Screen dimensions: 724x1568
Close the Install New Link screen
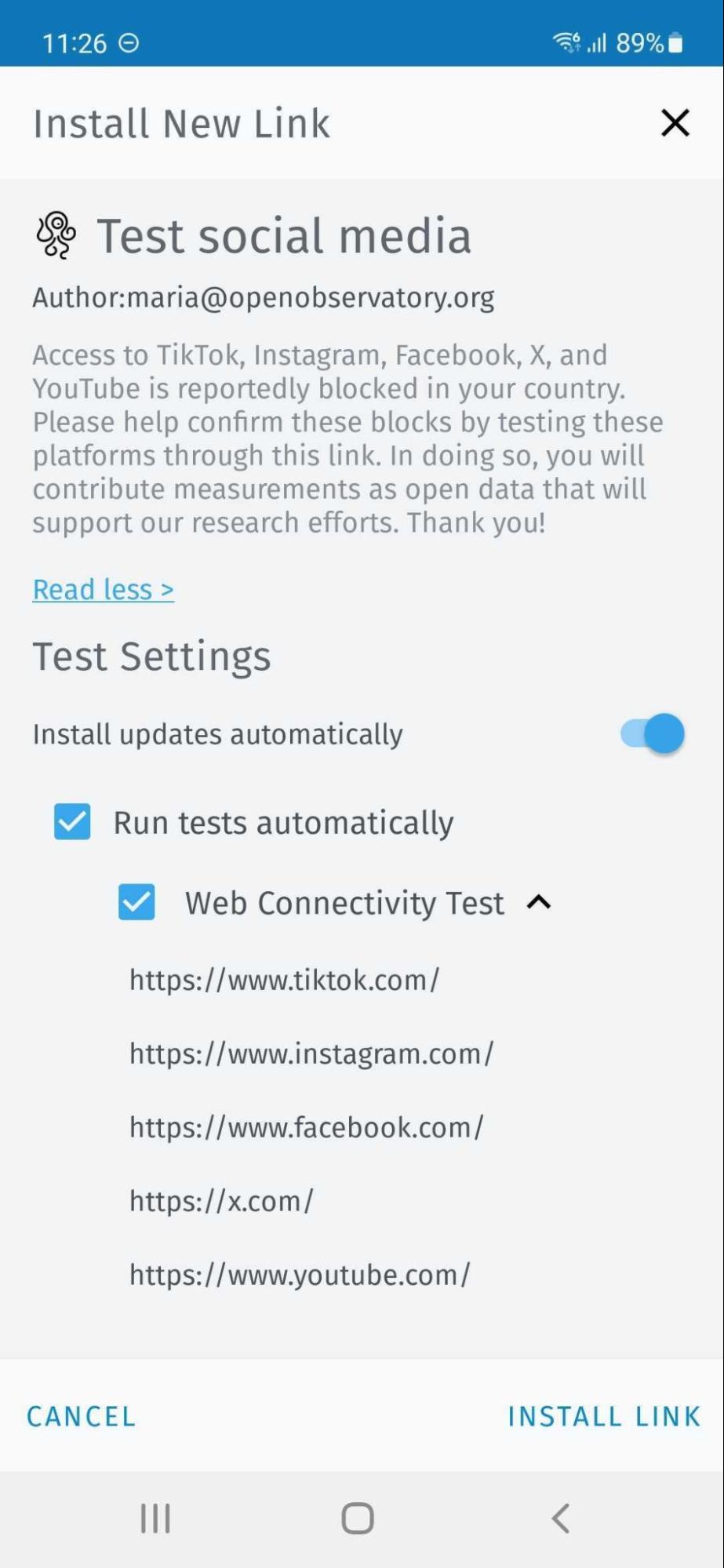(x=675, y=123)
